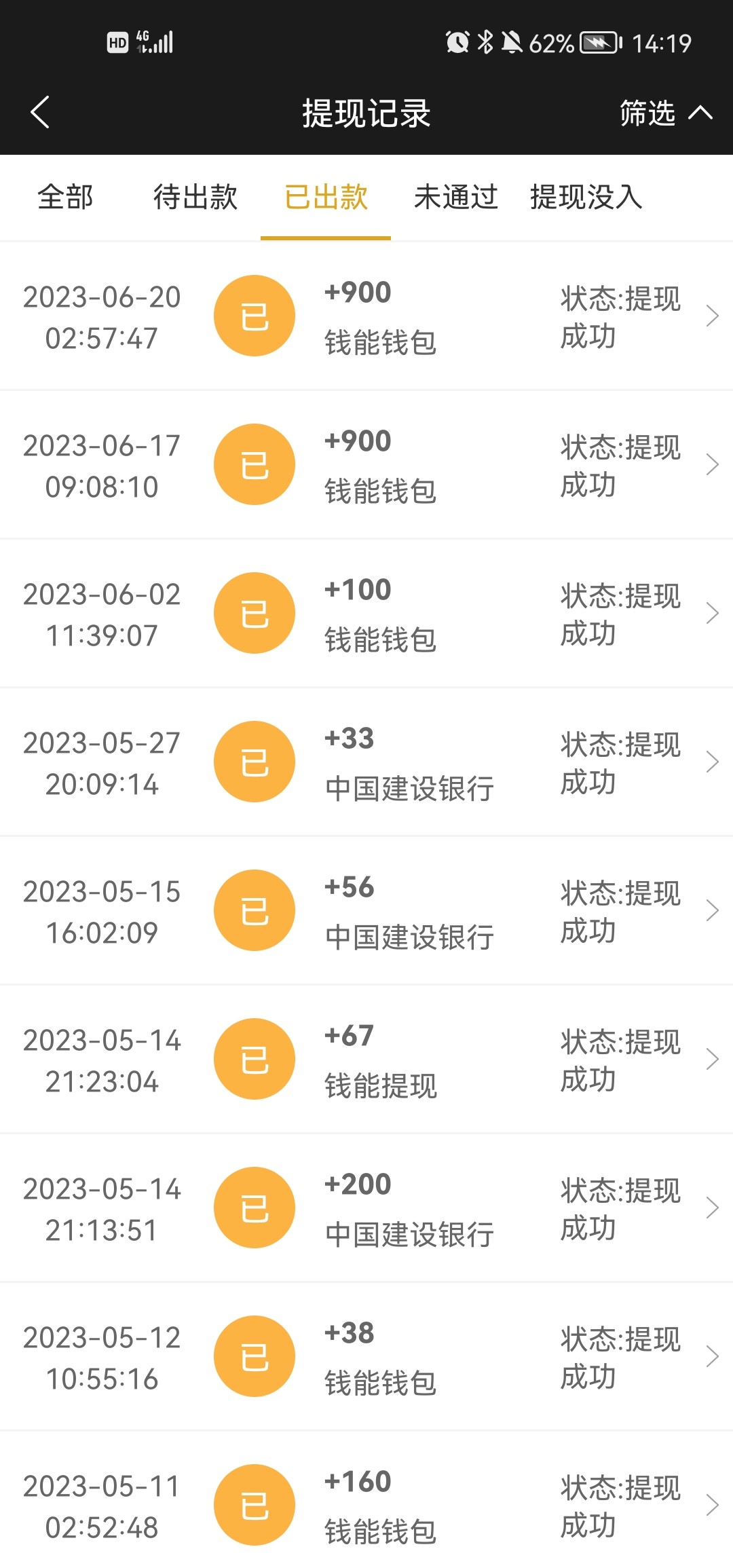Viewport: 733px width, 1568px height.
Task: Switch to the 待出款 tab
Action: point(195,198)
